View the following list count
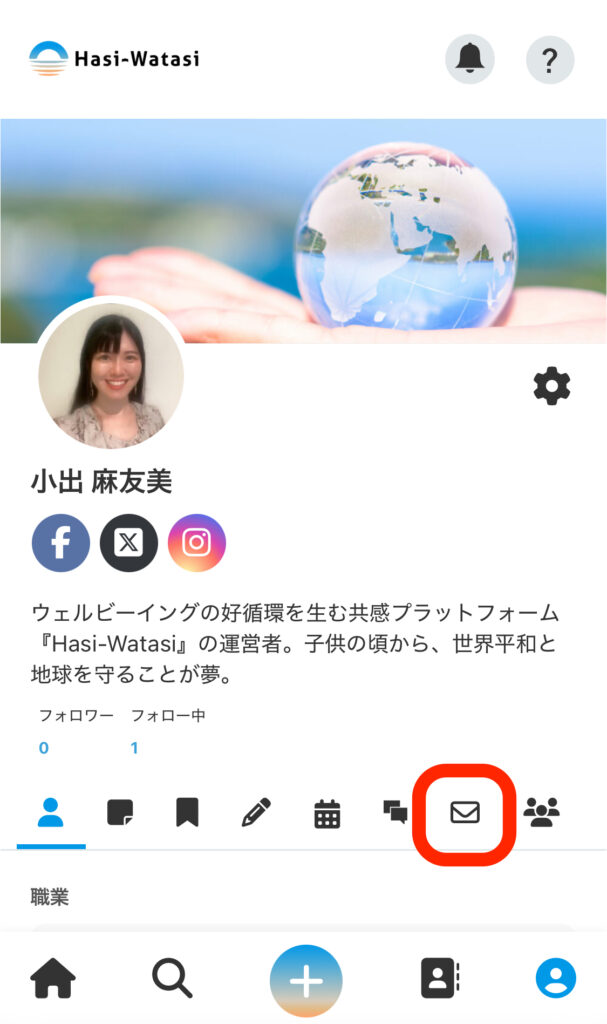 point(134,748)
